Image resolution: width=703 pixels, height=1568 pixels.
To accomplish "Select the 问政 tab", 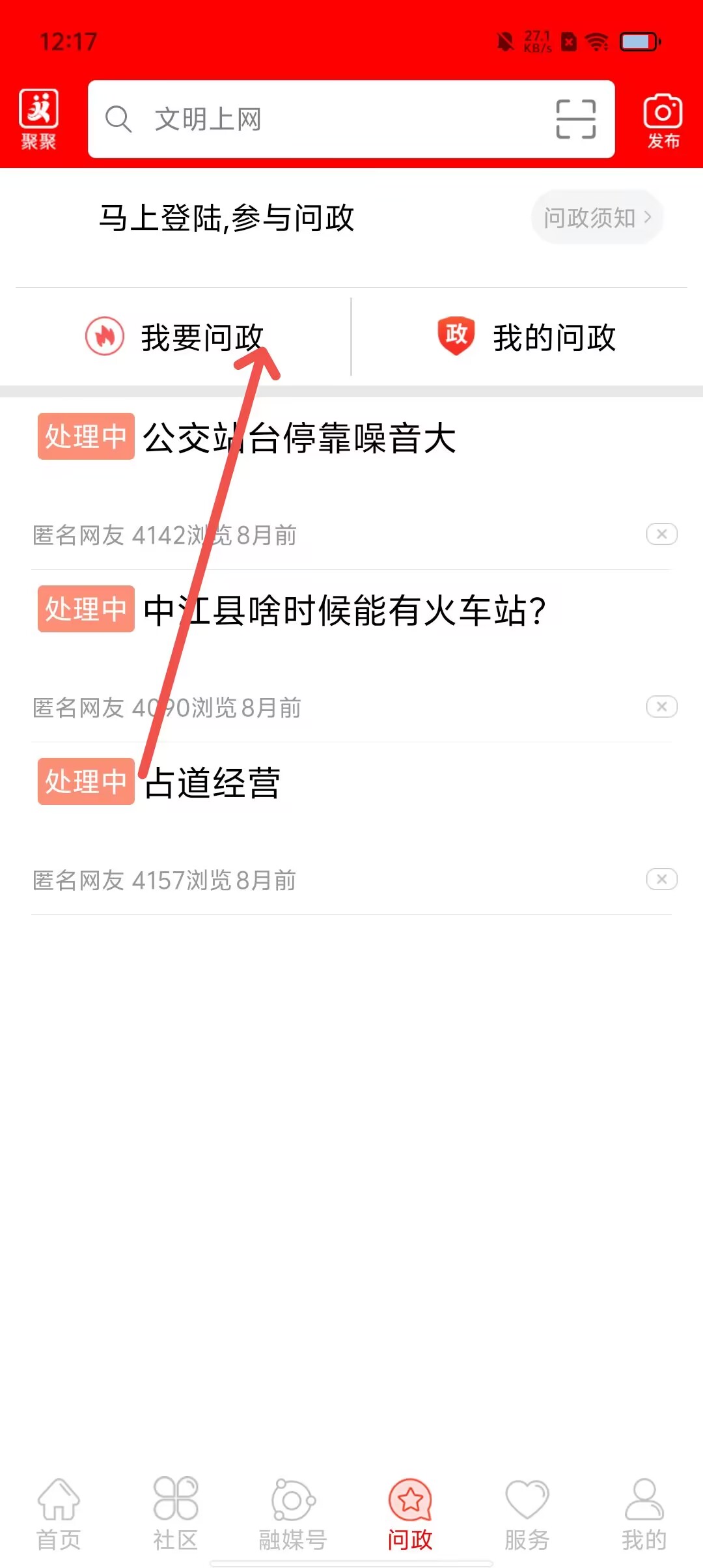I will pyautogui.click(x=410, y=1513).
